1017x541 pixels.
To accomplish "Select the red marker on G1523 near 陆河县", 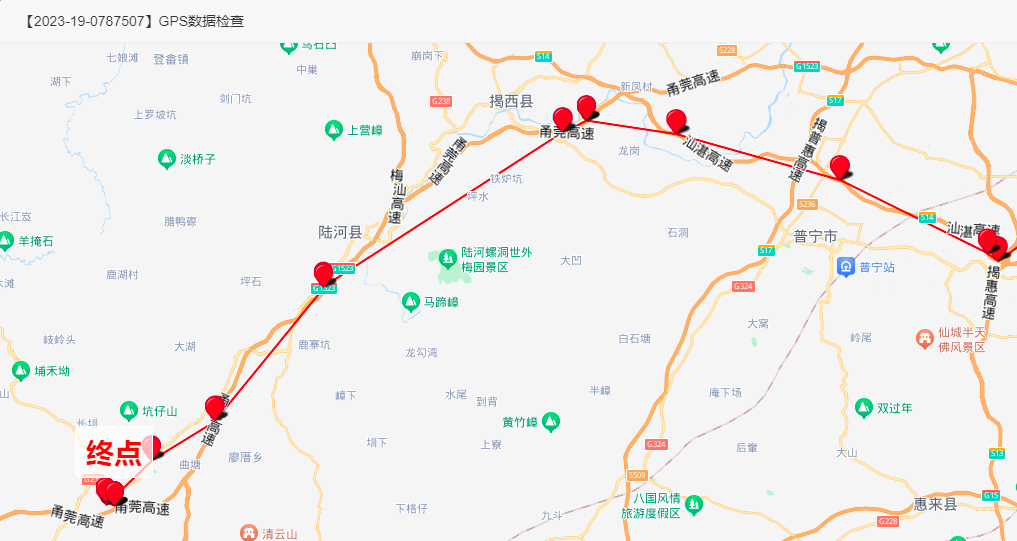I will (324, 273).
